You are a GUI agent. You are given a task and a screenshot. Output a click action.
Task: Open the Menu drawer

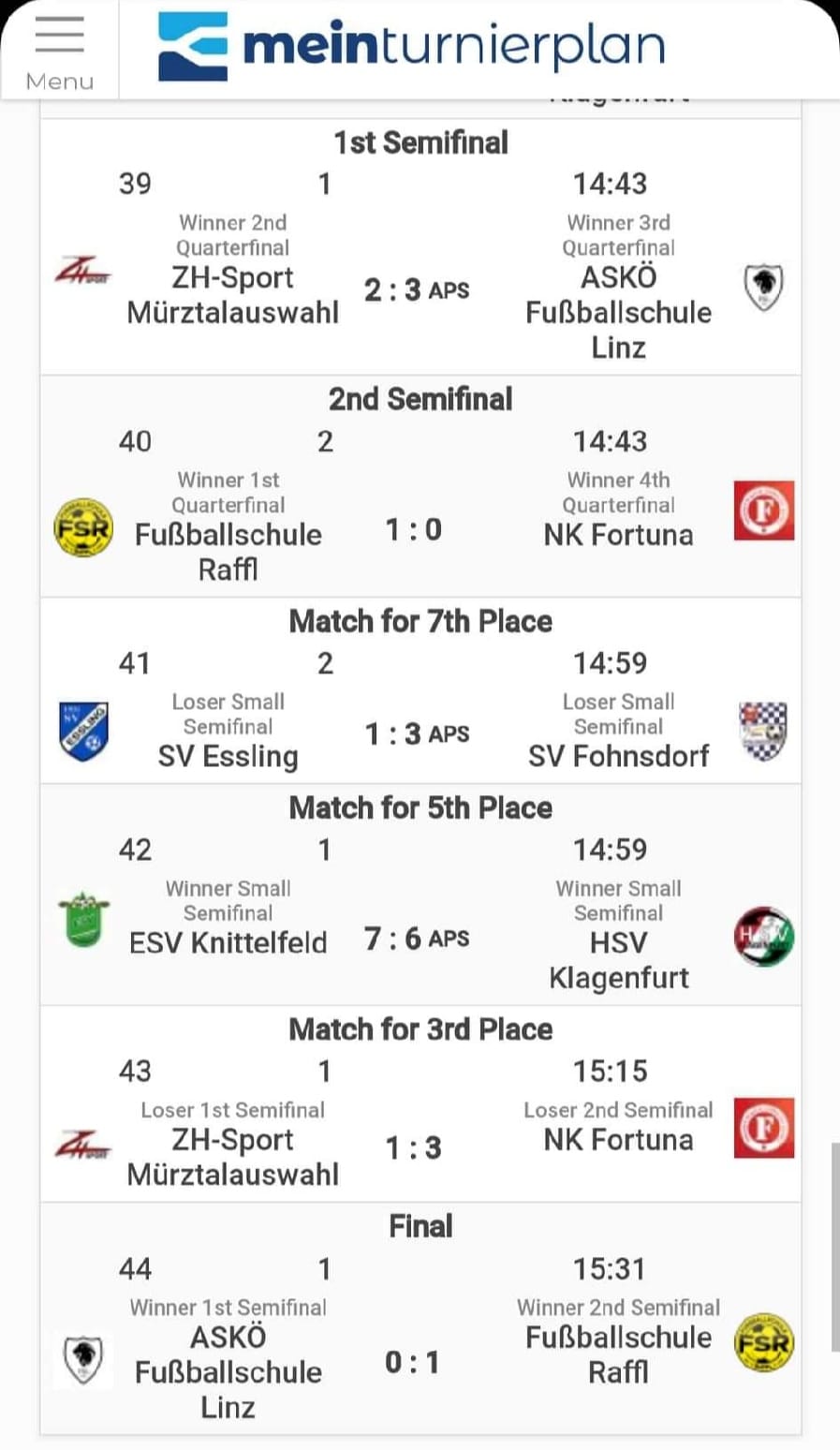point(59,52)
